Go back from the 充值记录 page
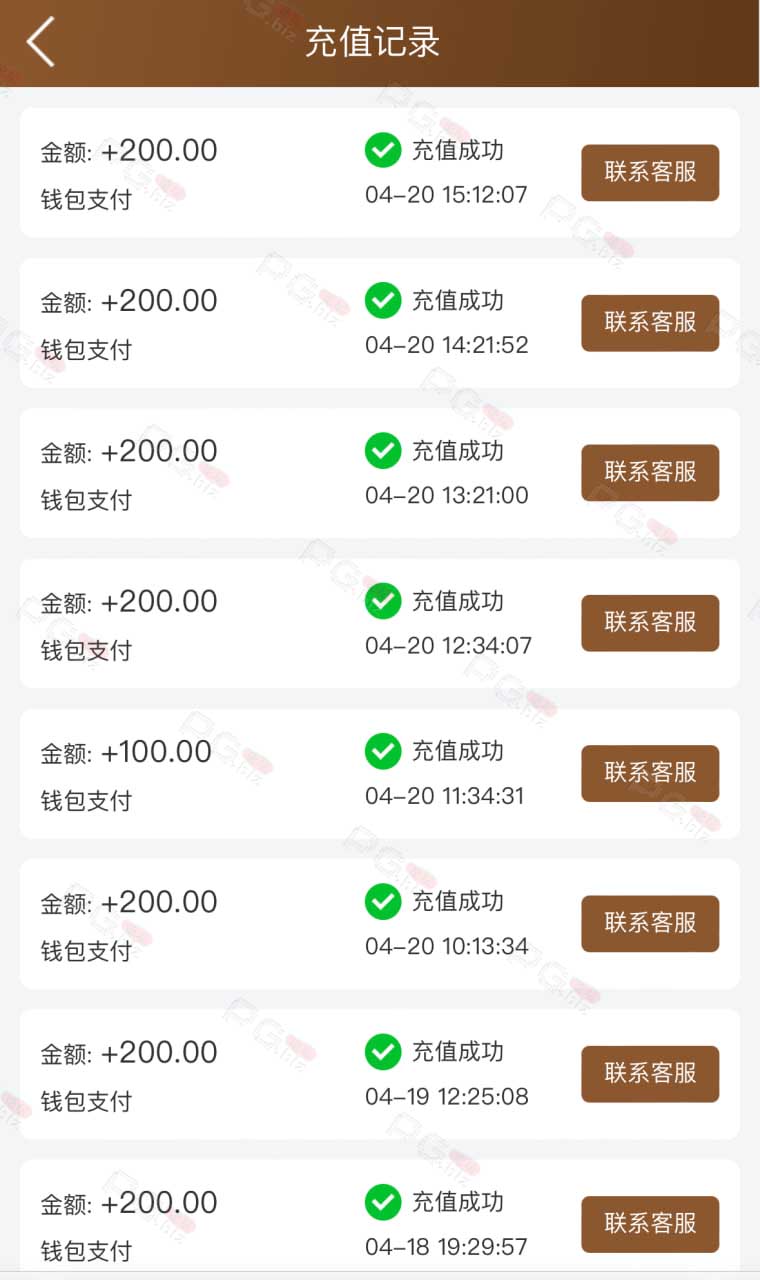The image size is (760, 1280). 41,43
